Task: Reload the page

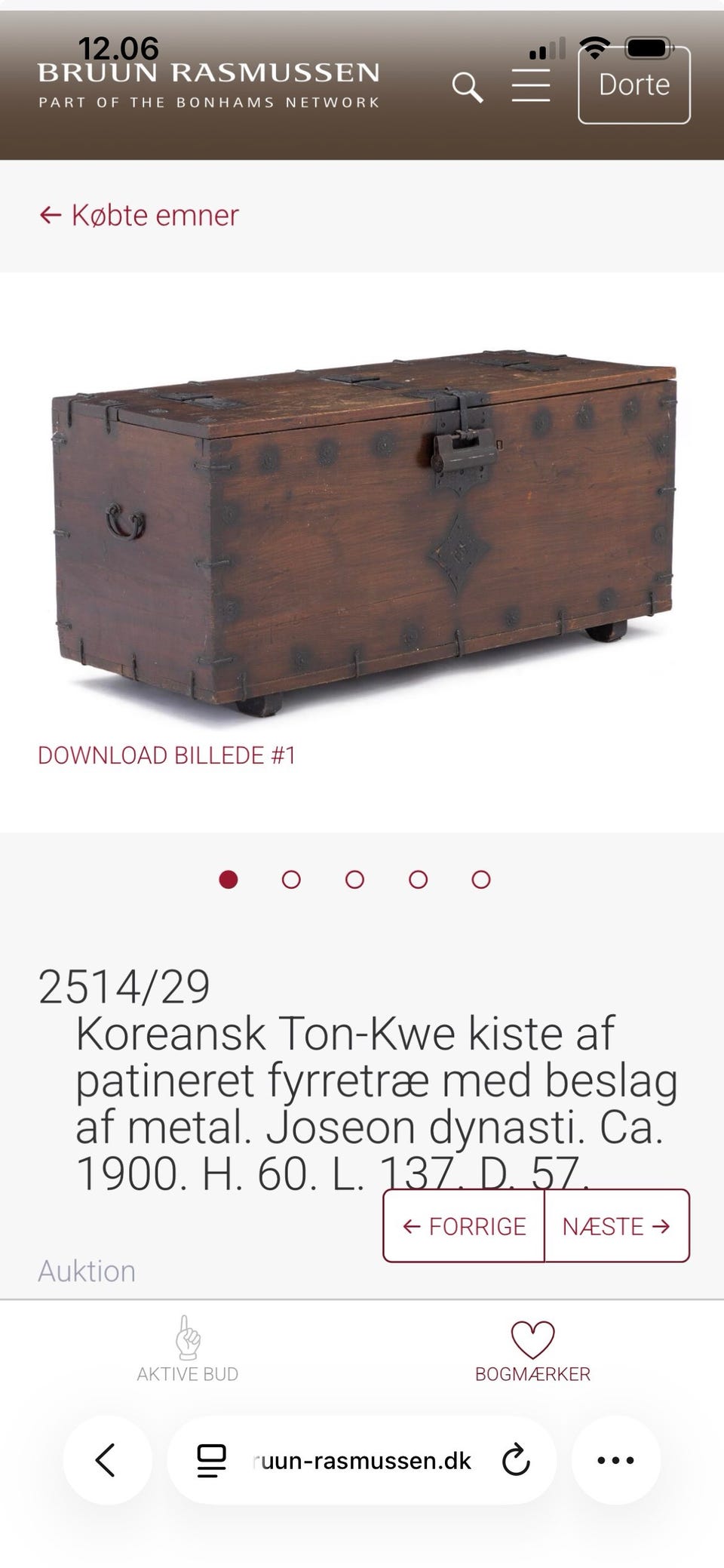Action: pos(516,1460)
